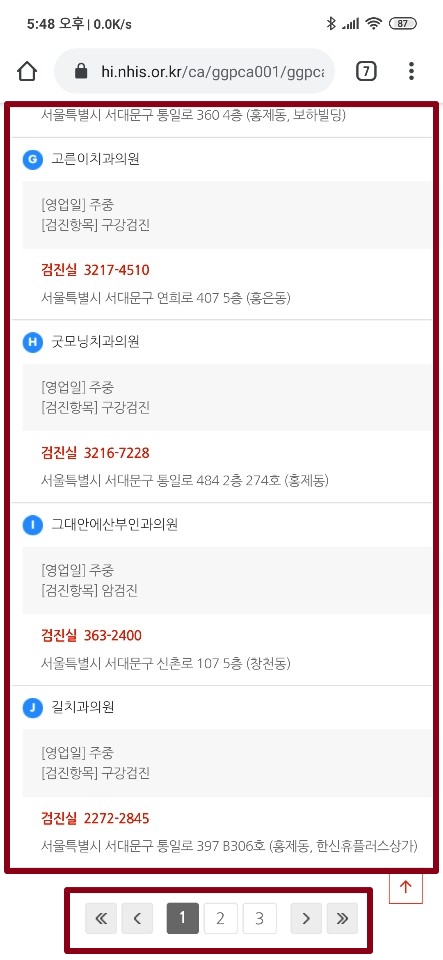Call 길치과의원 at 2272-2845

tap(116, 818)
